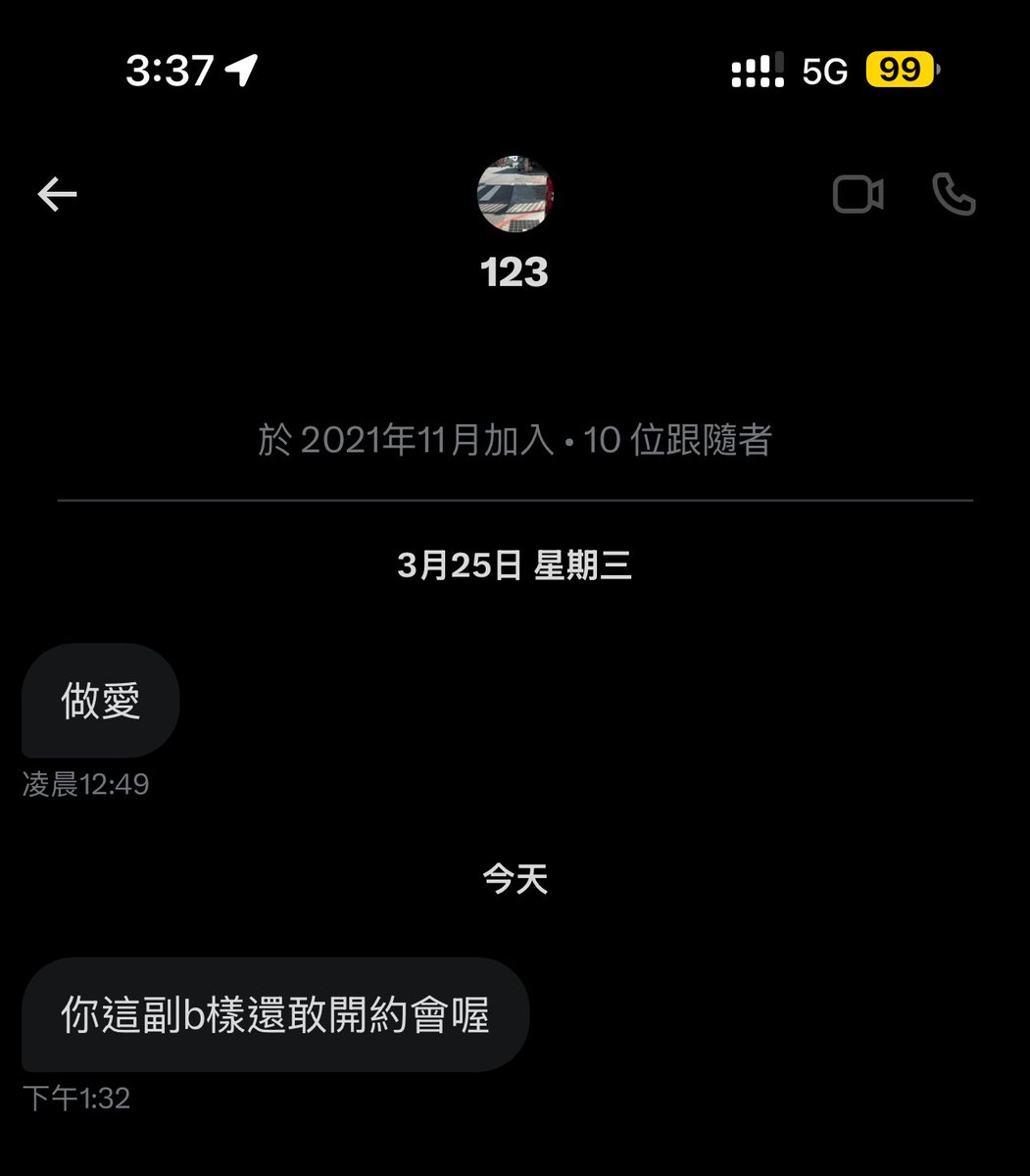Viewport: 1030px width, 1176px height.
Task: Tap the location arrow in the status bar
Action: coord(240,69)
